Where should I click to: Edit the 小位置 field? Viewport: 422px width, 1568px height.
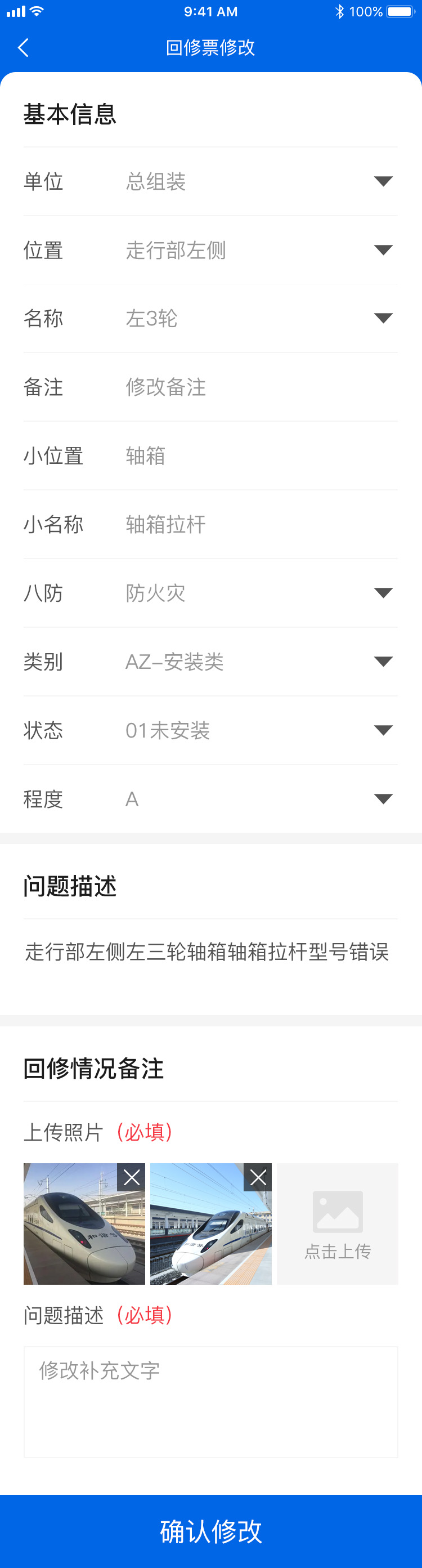click(x=255, y=456)
